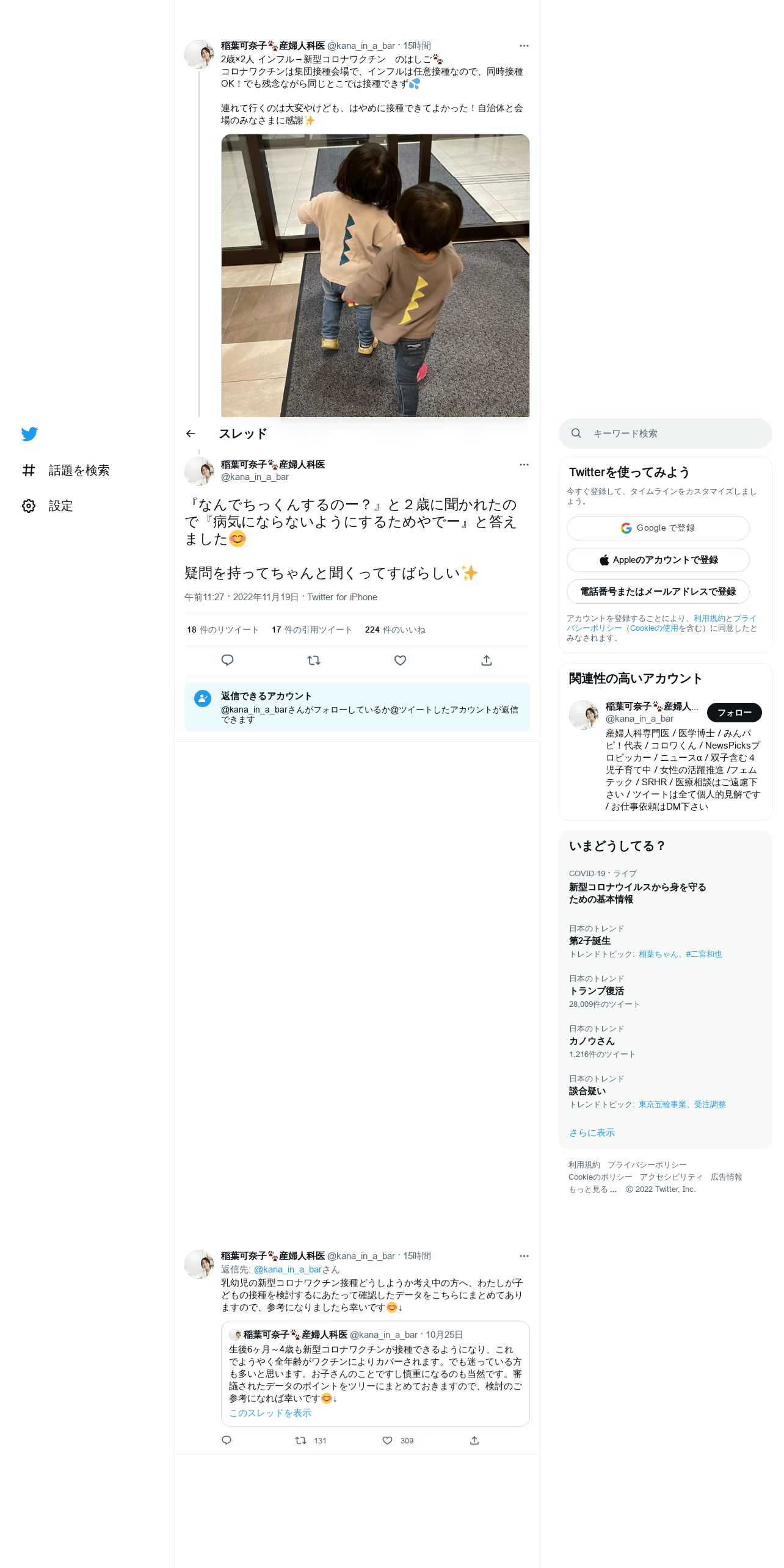Reply to the main thread tweet

coord(227,660)
